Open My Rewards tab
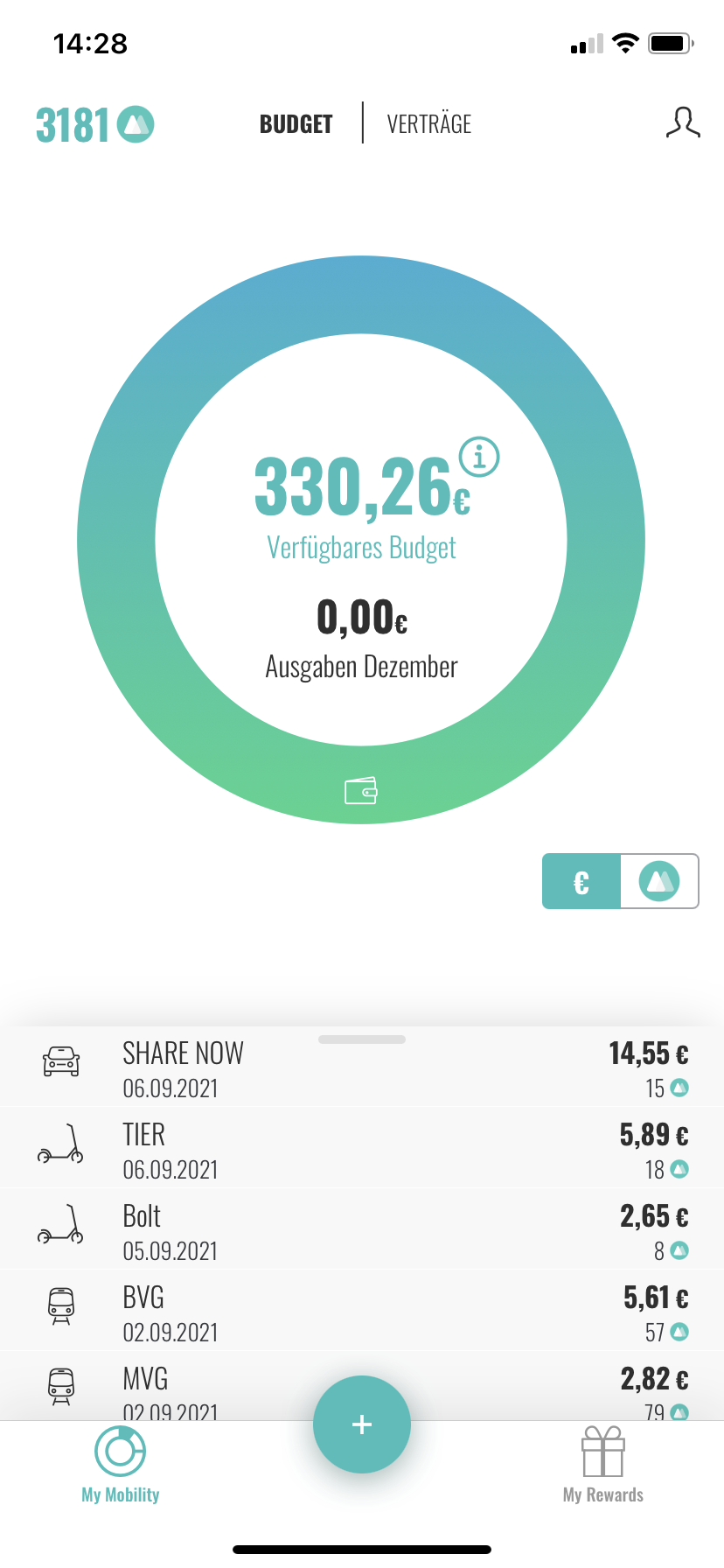 [x=602, y=1465]
